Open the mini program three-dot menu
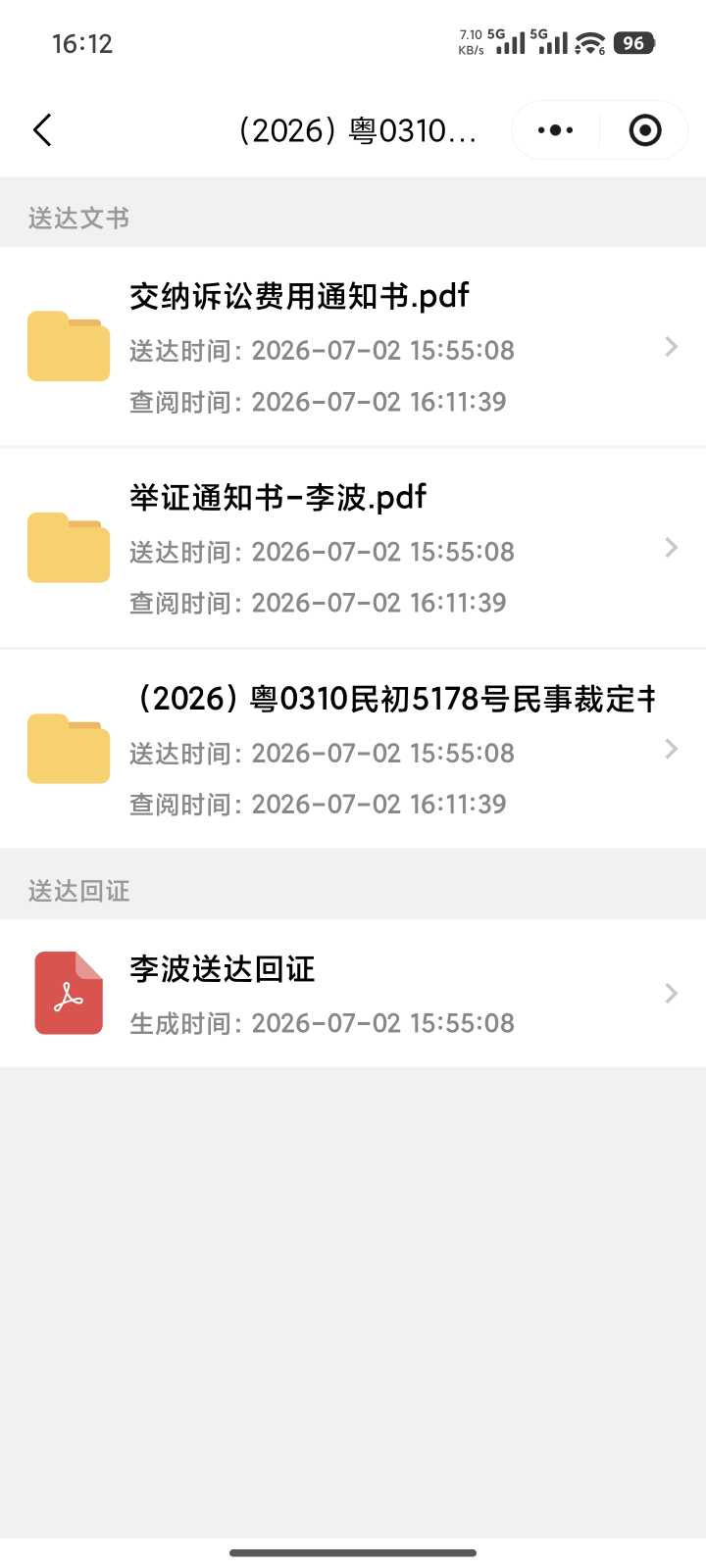Screen dimensions: 706x1568 coord(556,130)
